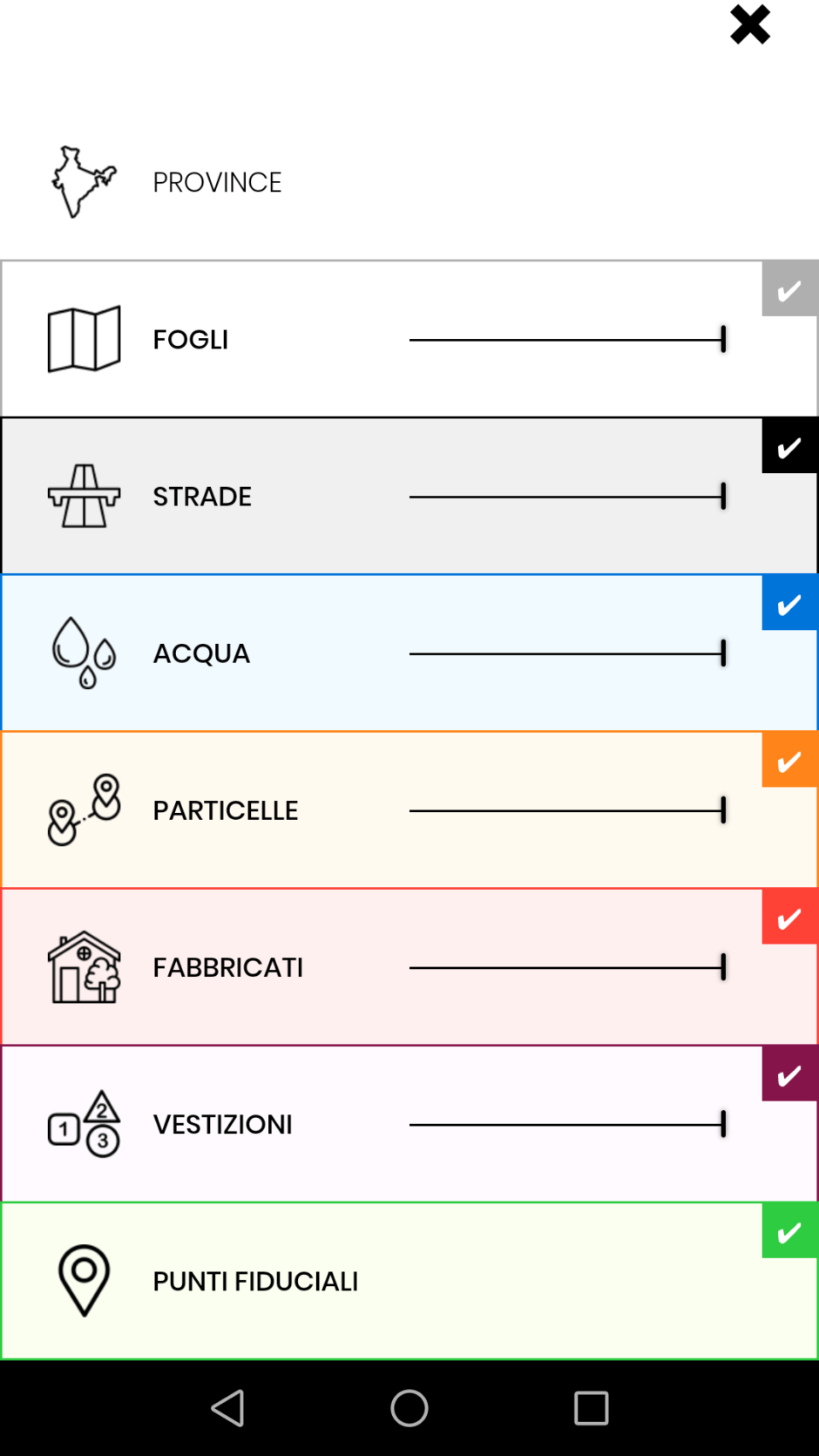Uncheck the STRADE layer checkbox
Screen dimensions: 819x1456
[x=789, y=446]
